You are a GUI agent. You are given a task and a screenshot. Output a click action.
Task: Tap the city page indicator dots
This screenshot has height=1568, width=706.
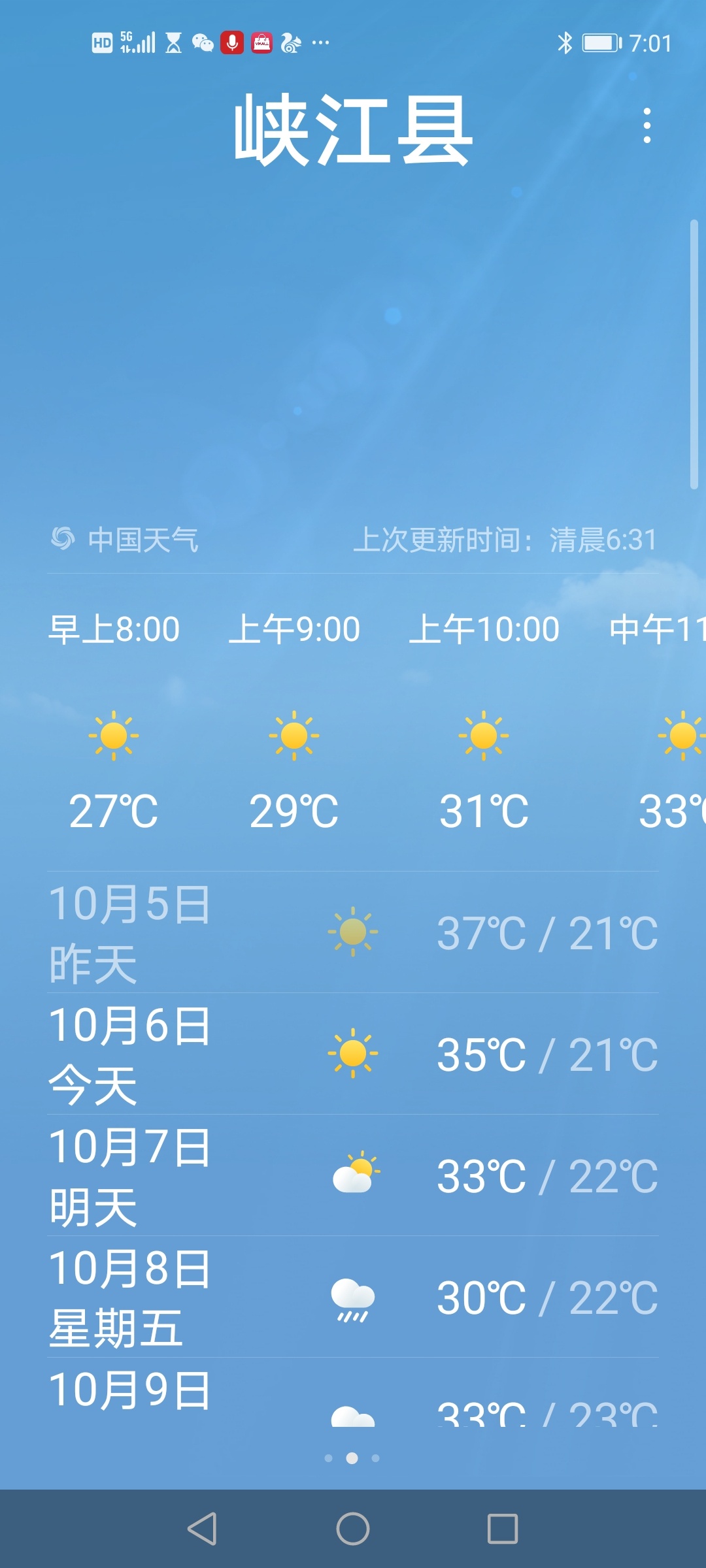tap(352, 1458)
